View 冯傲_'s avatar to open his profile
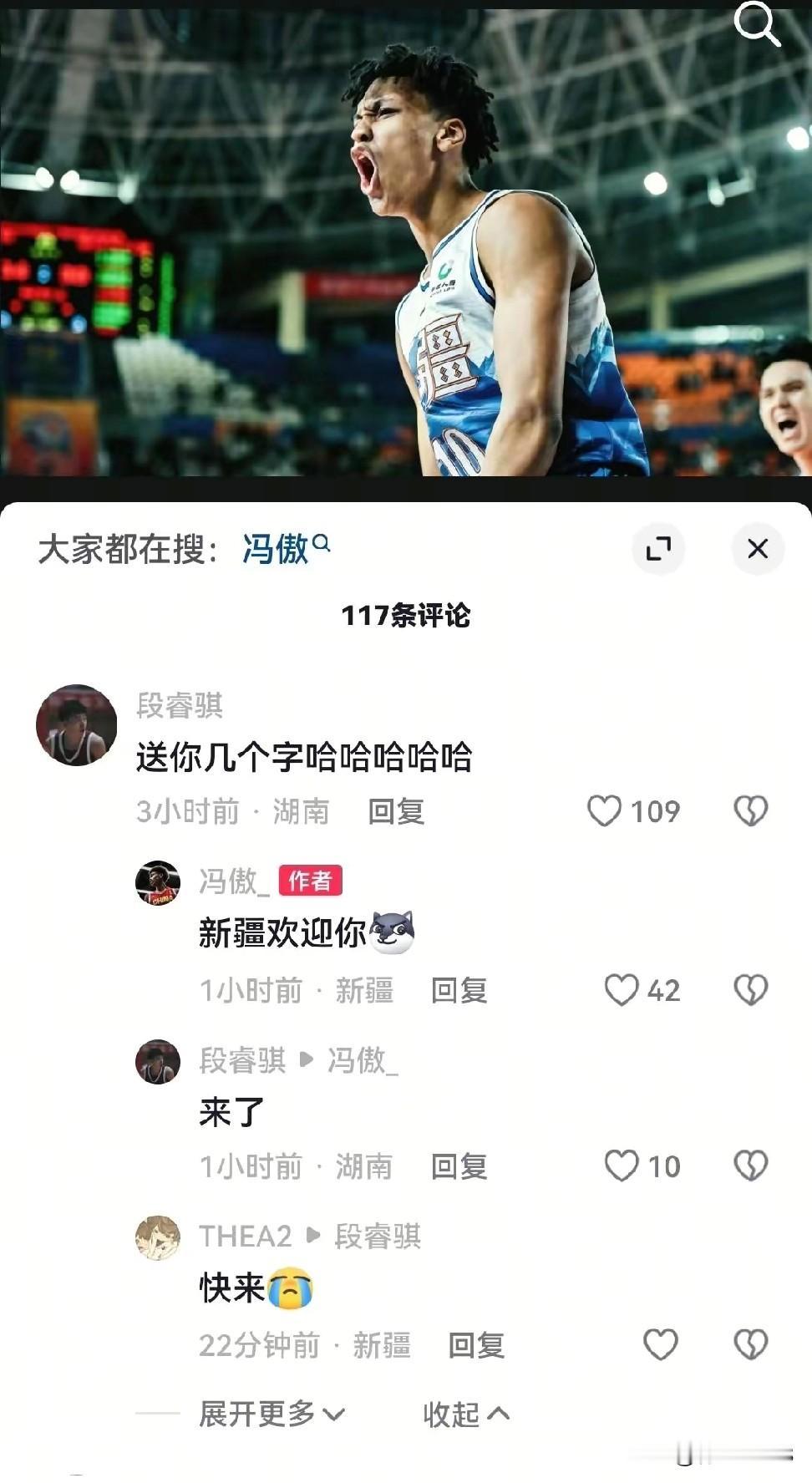Screen dimensions: 812x1483 (157, 882)
